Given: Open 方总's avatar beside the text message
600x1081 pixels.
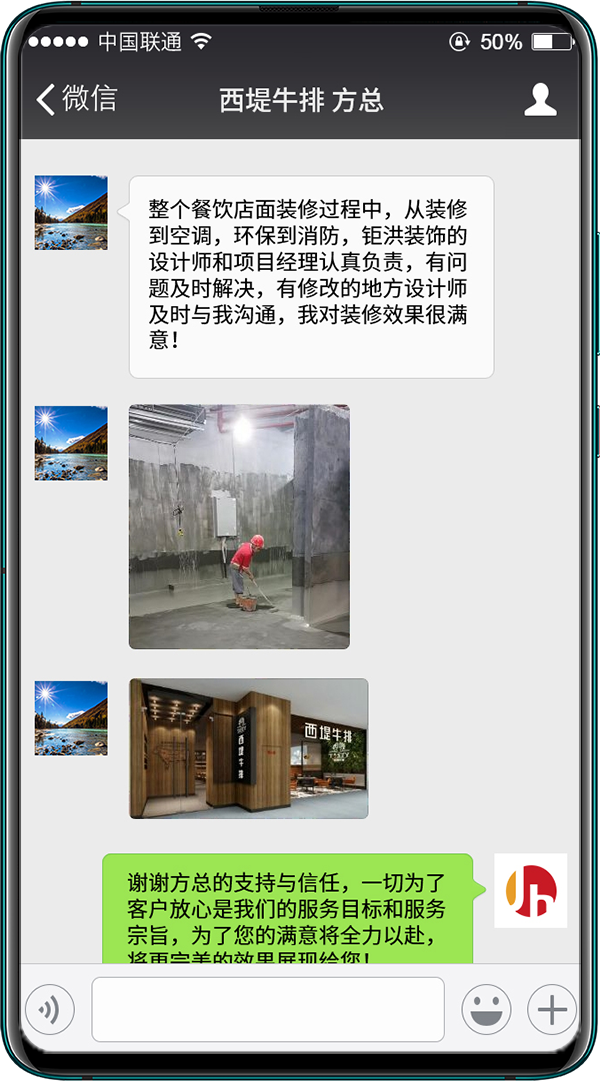Looking at the screenshot, I should click(x=71, y=212).
